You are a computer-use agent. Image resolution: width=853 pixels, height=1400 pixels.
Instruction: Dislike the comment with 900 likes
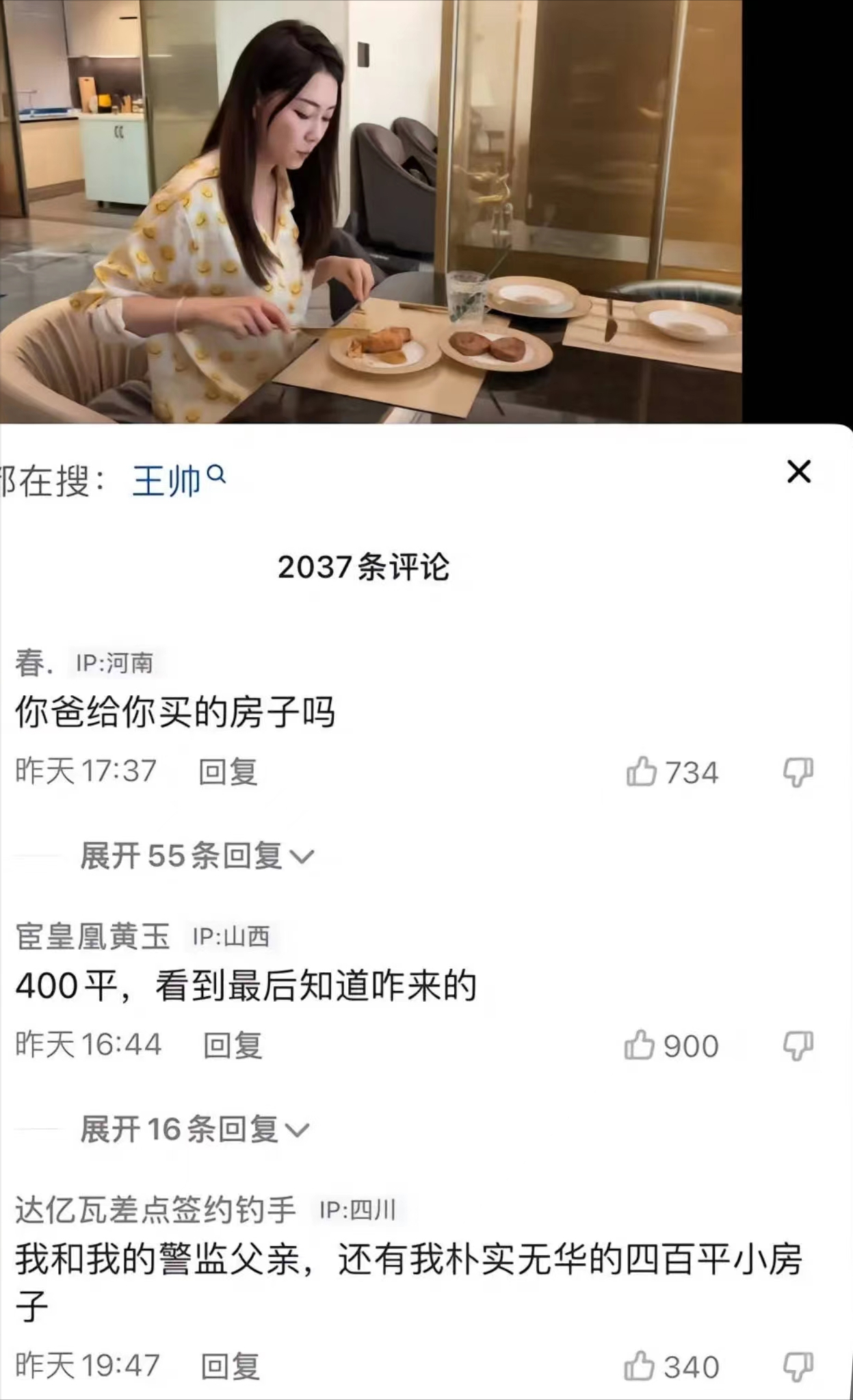799,1045
